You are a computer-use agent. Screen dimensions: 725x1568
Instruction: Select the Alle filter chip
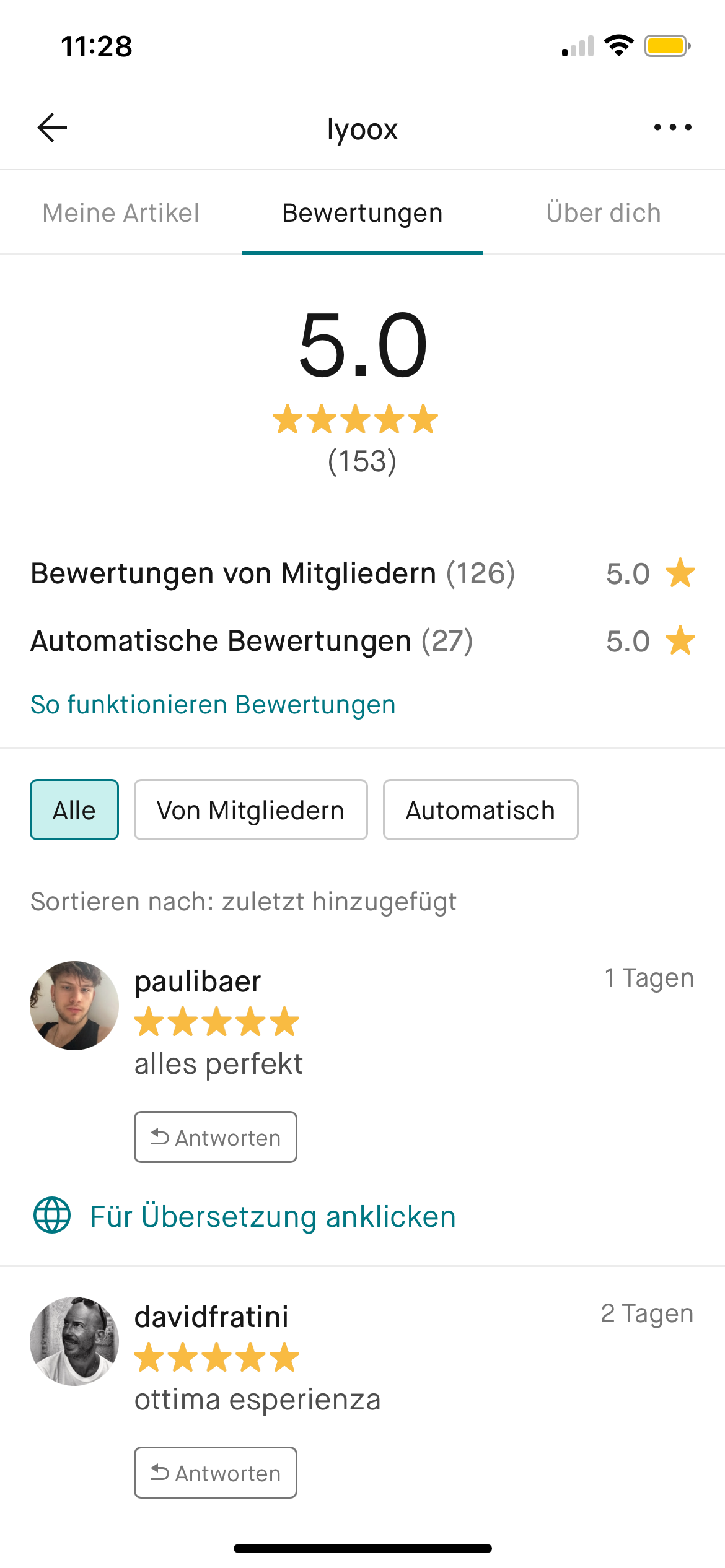74,810
